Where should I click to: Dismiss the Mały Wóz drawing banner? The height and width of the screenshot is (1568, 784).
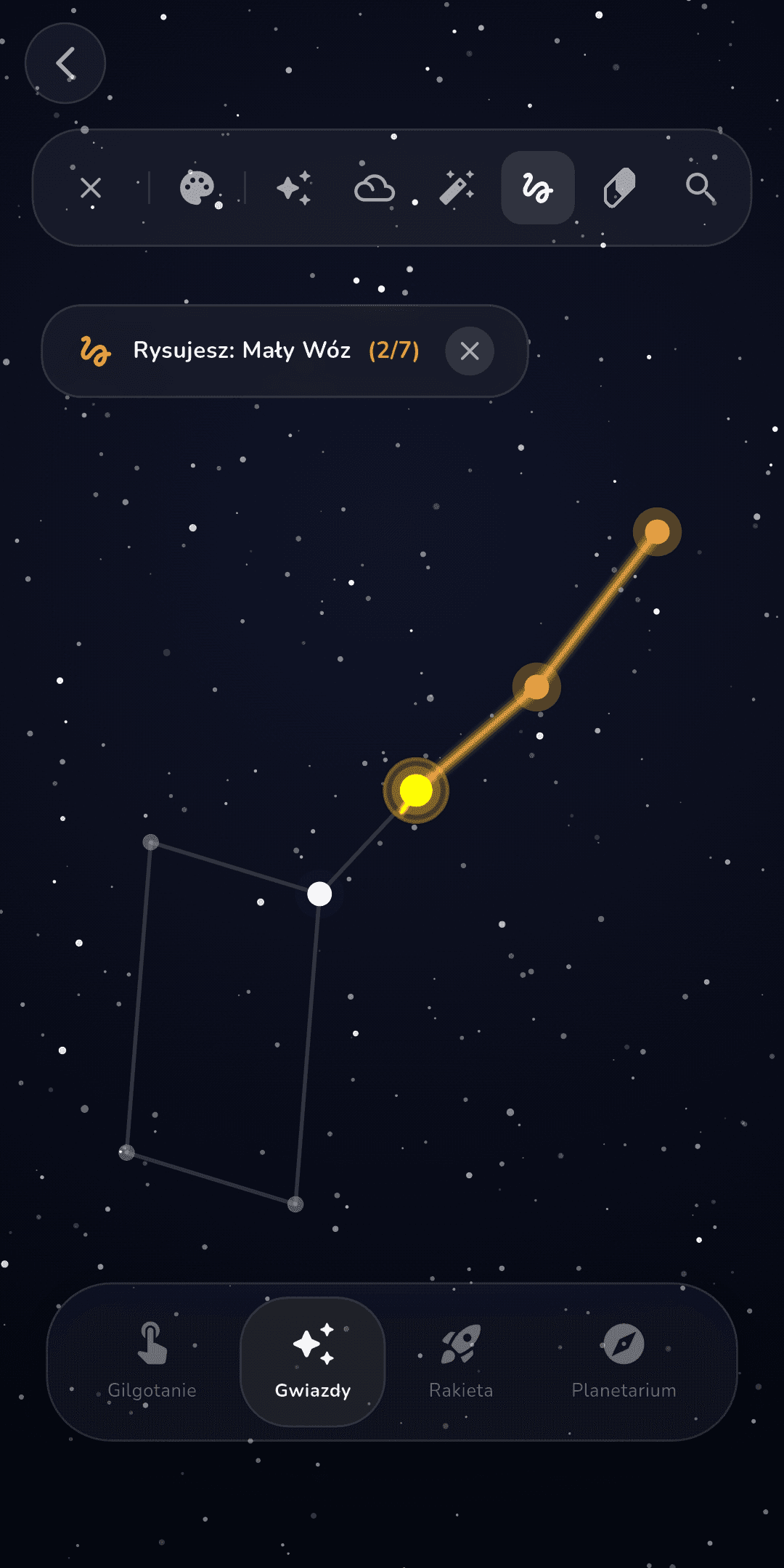470,351
